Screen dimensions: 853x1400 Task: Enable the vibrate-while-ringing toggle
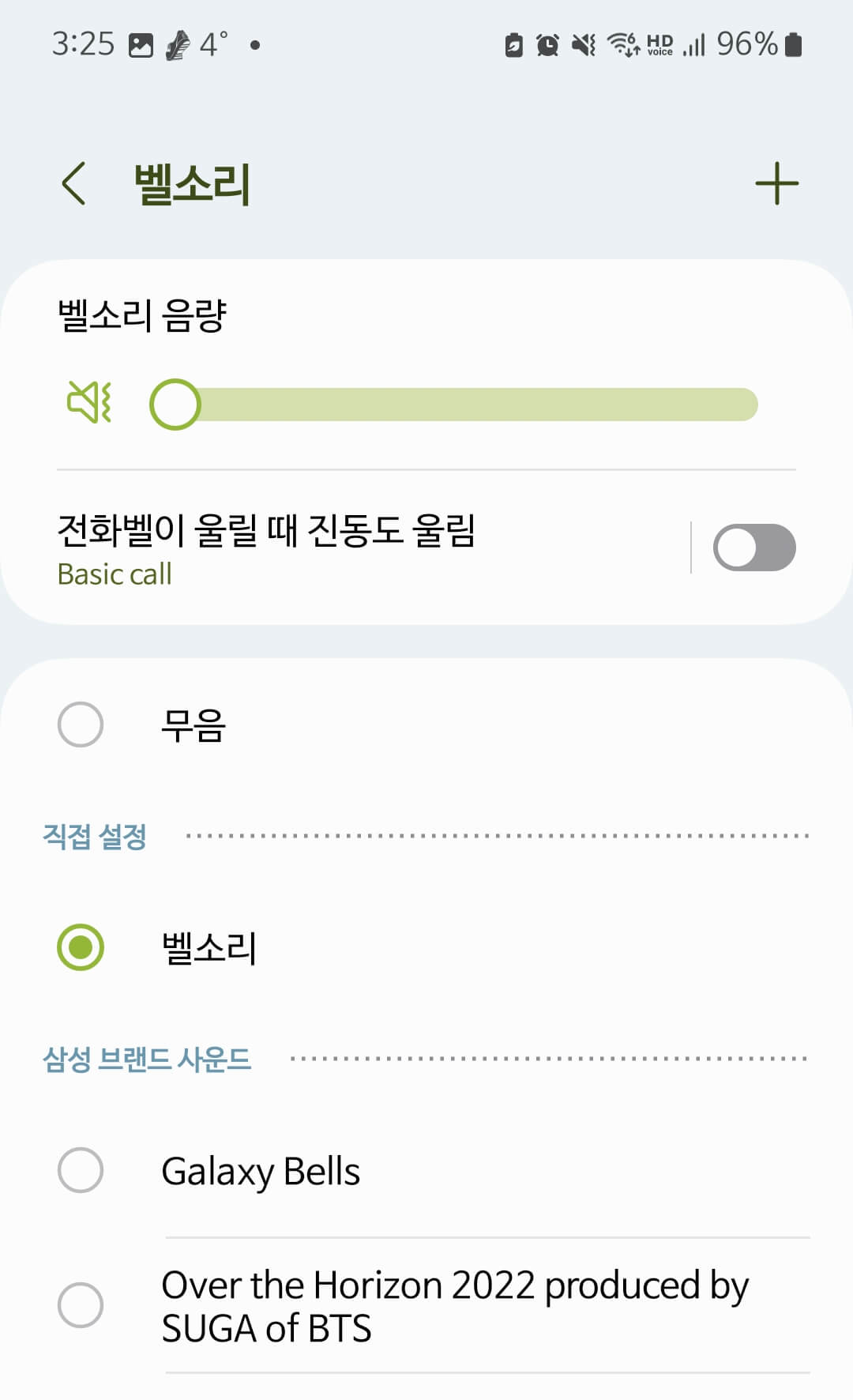tap(753, 547)
